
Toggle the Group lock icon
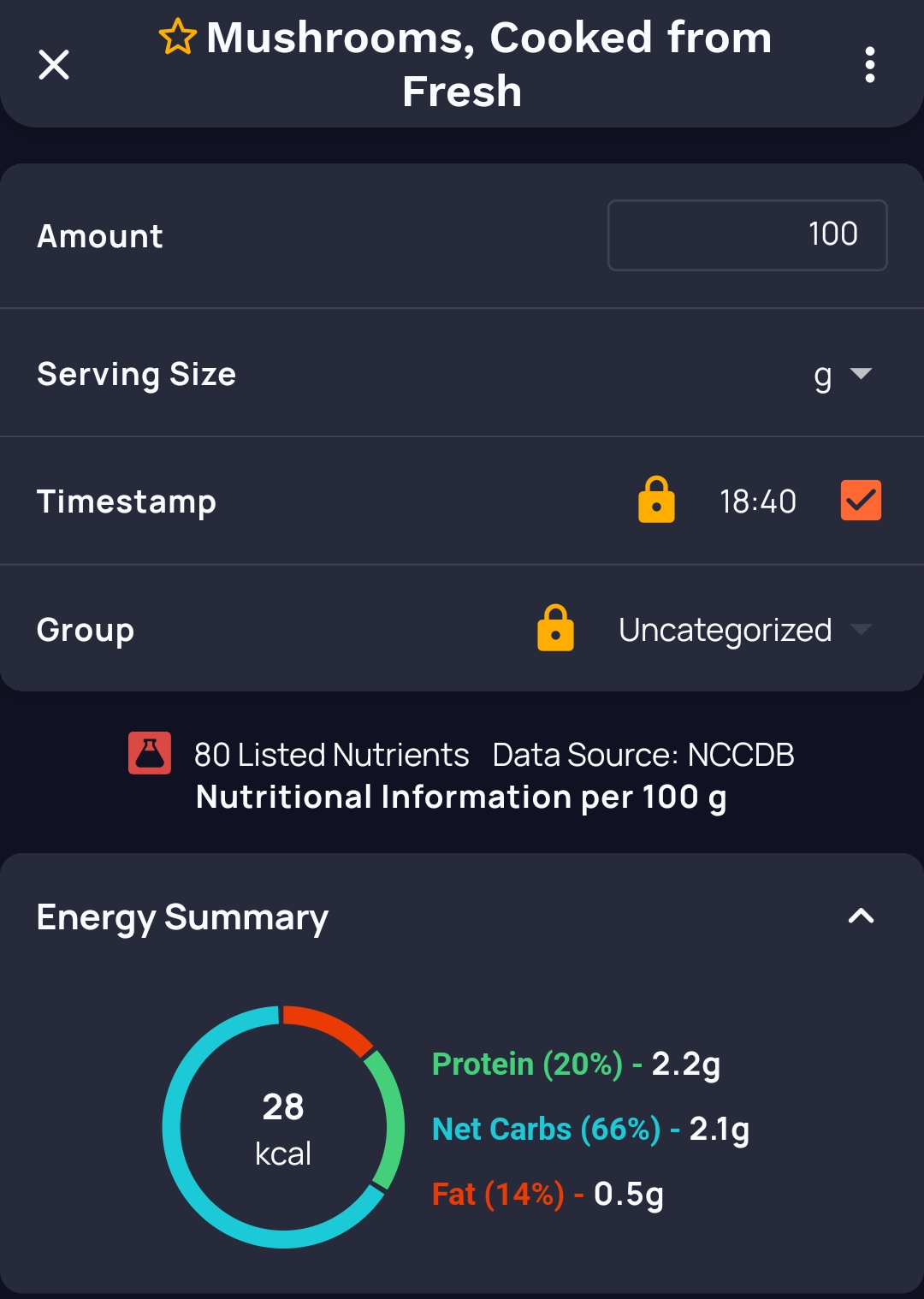555,629
